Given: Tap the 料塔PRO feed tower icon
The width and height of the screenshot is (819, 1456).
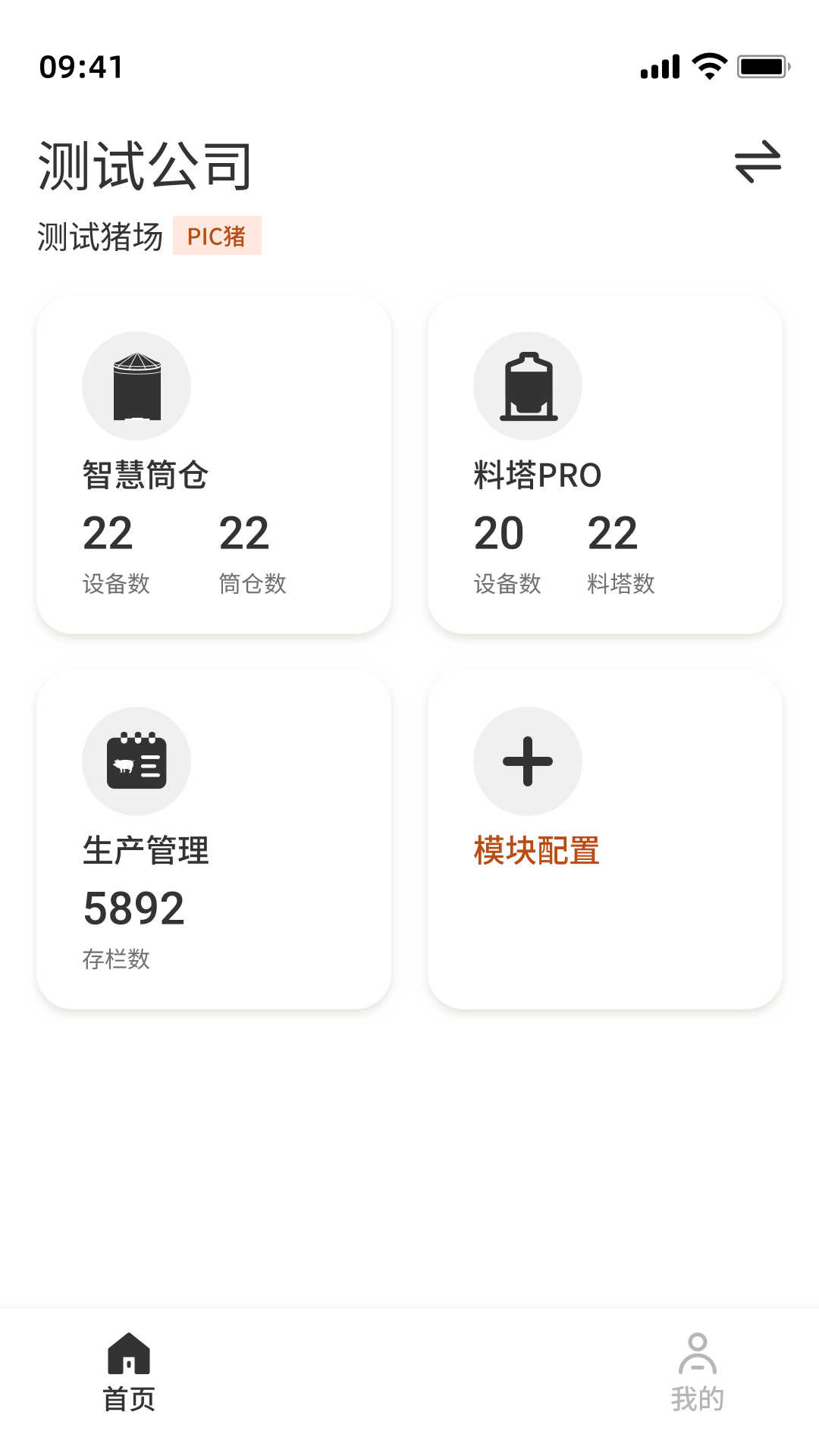Looking at the screenshot, I should point(529,385).
